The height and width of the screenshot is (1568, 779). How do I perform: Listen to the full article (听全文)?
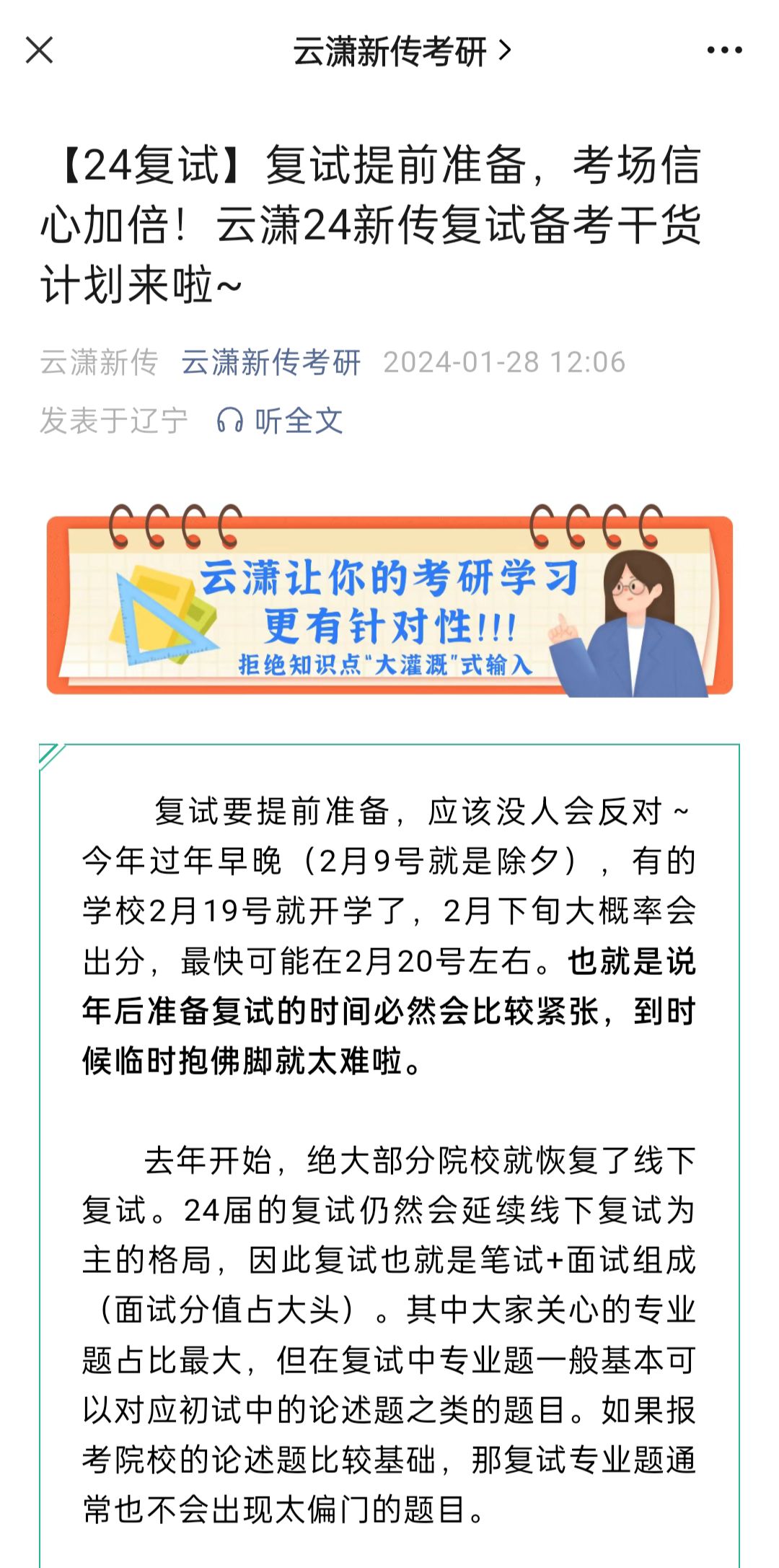(281, 421)
